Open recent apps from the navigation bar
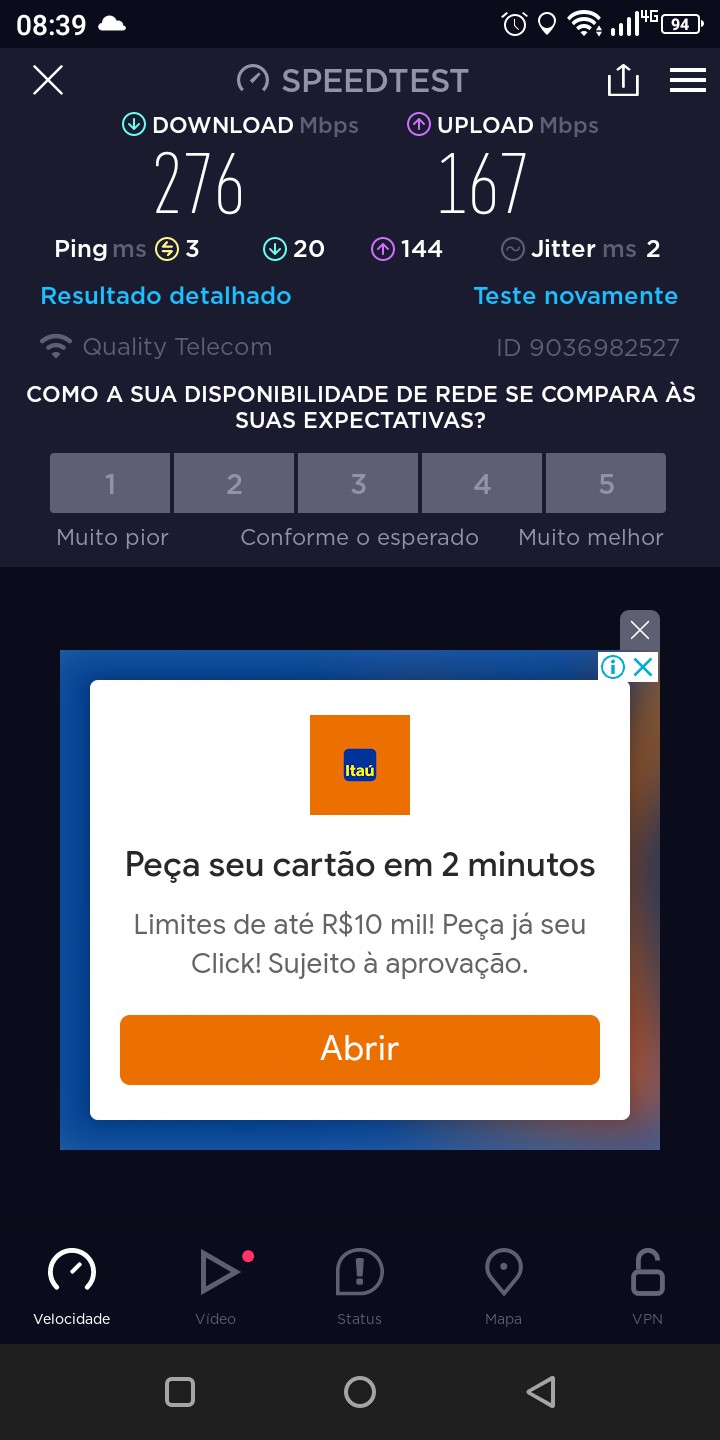 pyautogui.click(x=180, y=1392)
